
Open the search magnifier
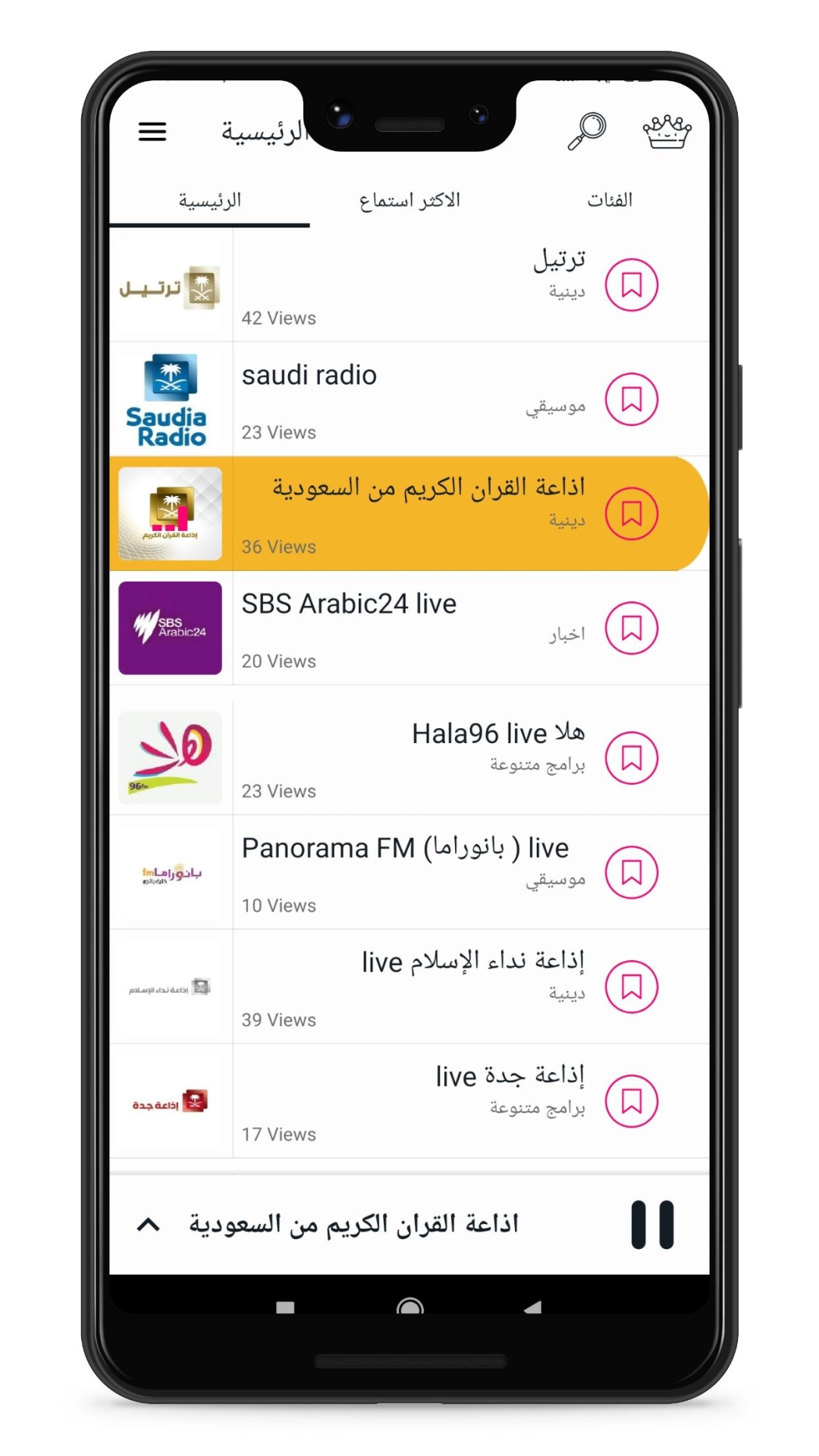[587, 132]
